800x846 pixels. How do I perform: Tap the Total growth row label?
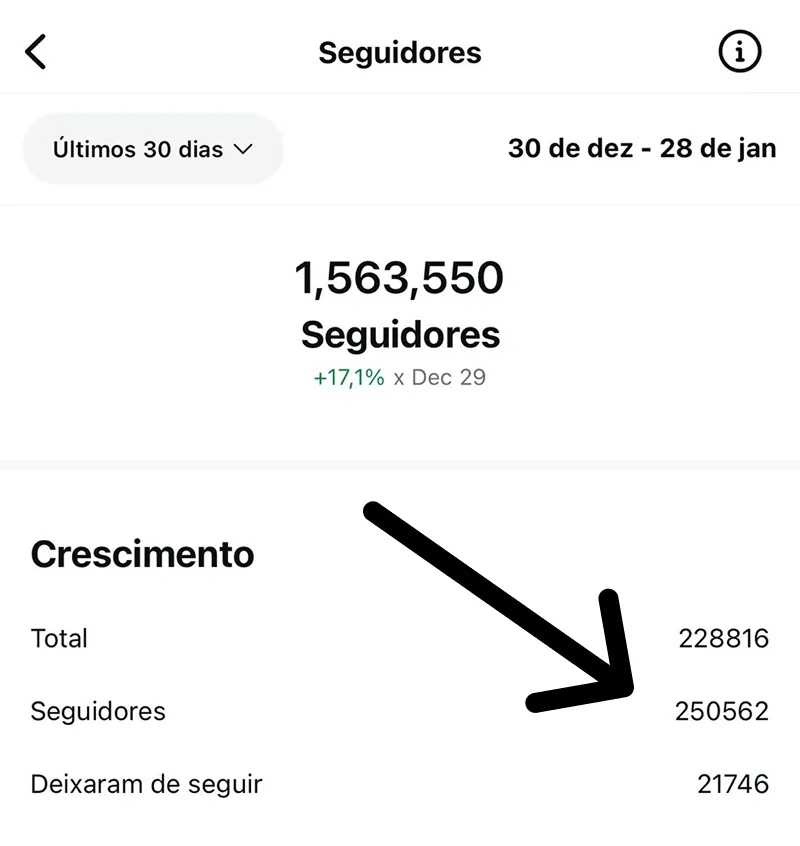click(59, 638)
